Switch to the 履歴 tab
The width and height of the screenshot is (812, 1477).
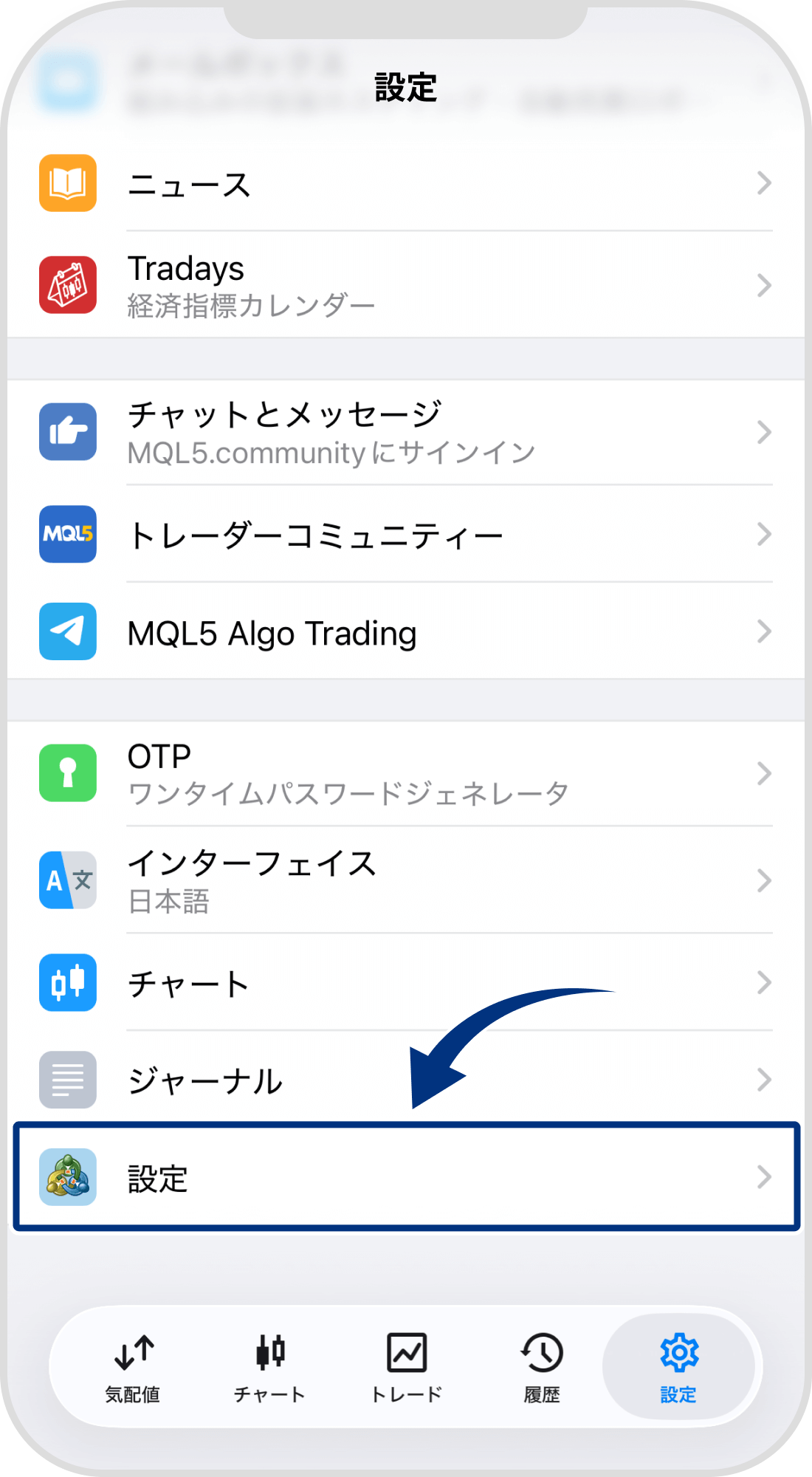tap(542, 1368)
